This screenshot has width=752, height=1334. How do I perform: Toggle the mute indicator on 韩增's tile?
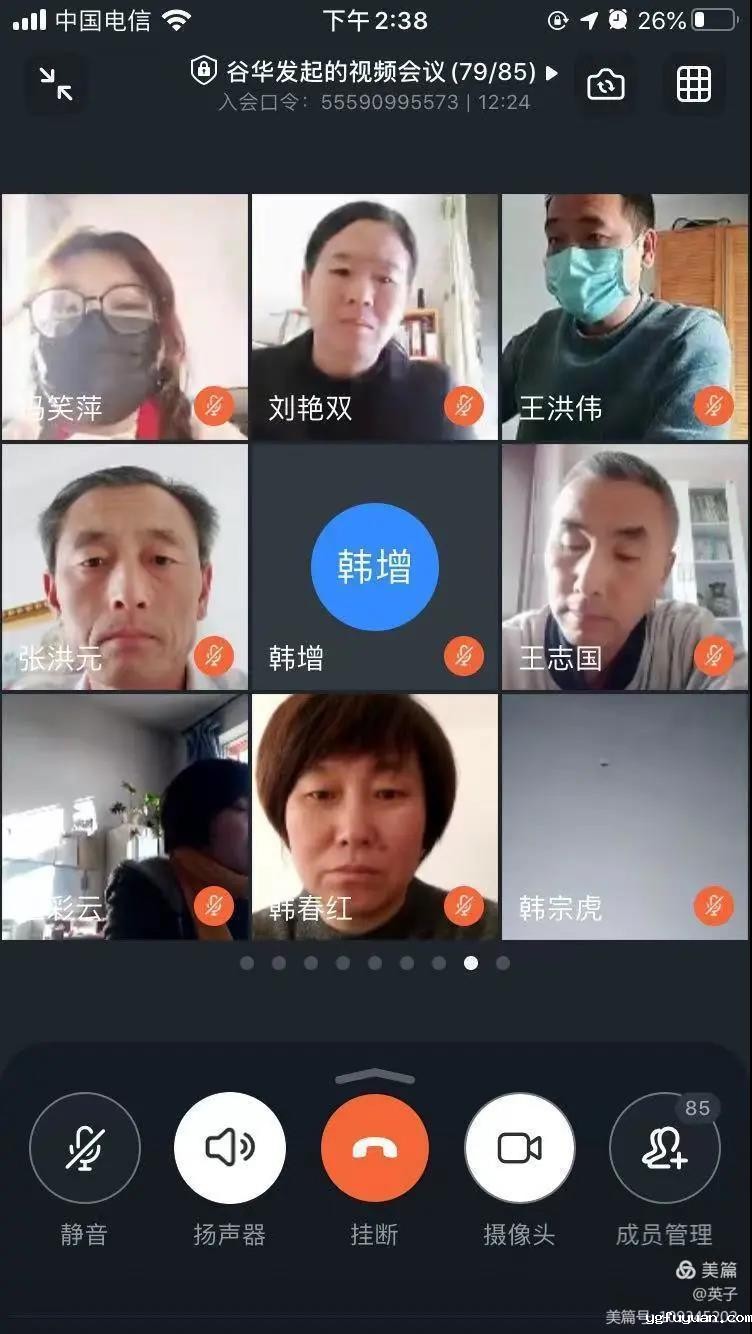[x=462, y=656]
